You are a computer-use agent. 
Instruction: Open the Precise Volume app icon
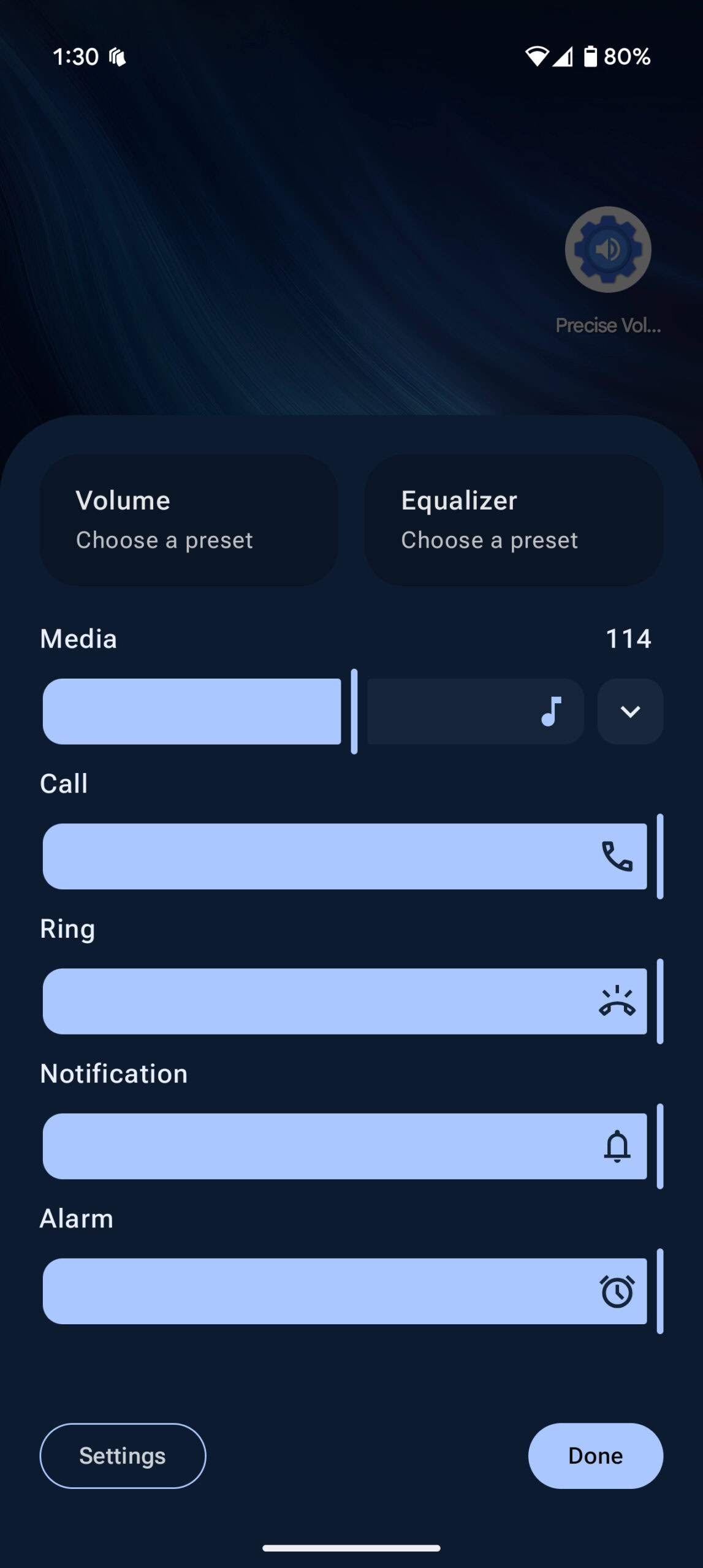click(x=607, y=250)
